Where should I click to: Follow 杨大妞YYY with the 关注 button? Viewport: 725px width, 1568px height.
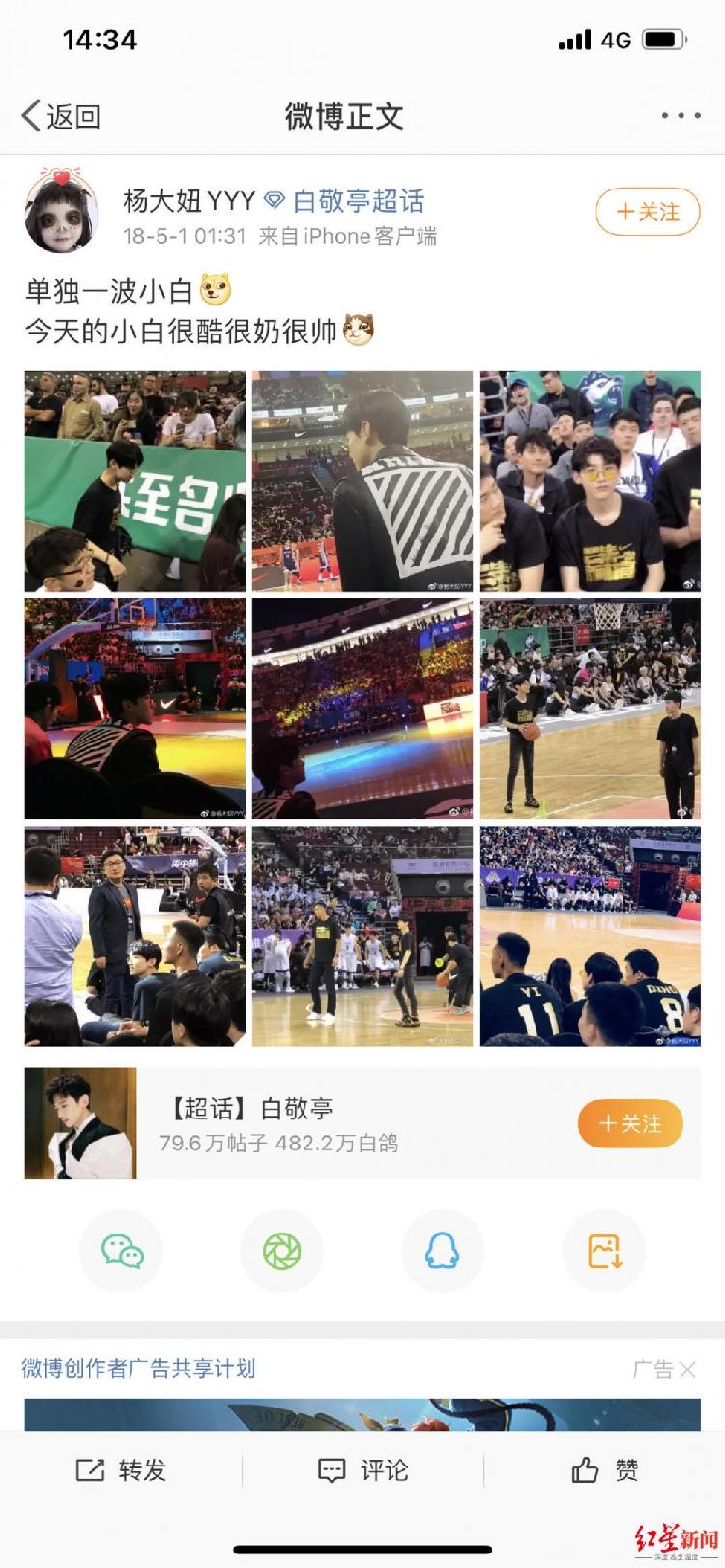[x=647, y=212]
